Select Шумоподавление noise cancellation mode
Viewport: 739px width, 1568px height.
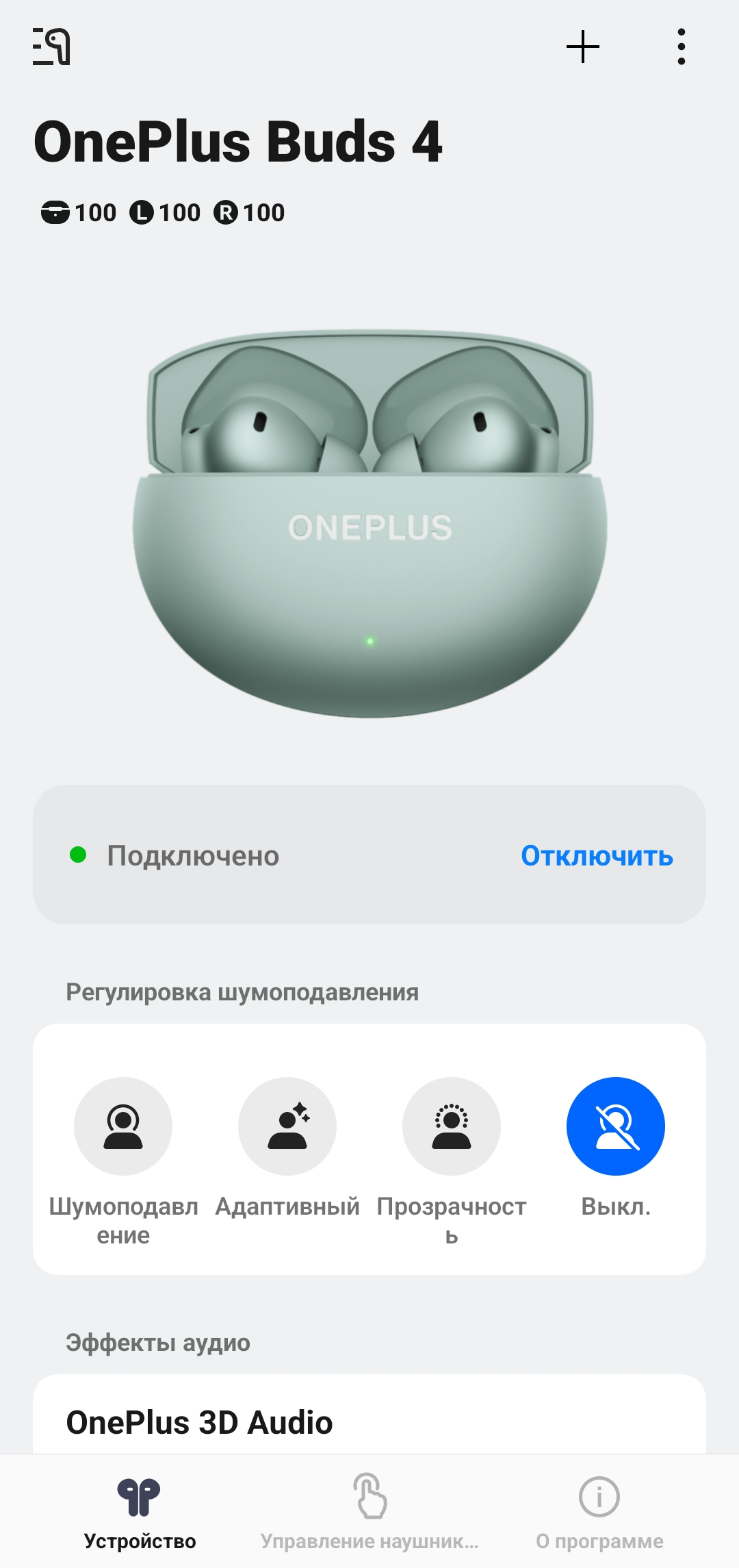coord(123,1126)
